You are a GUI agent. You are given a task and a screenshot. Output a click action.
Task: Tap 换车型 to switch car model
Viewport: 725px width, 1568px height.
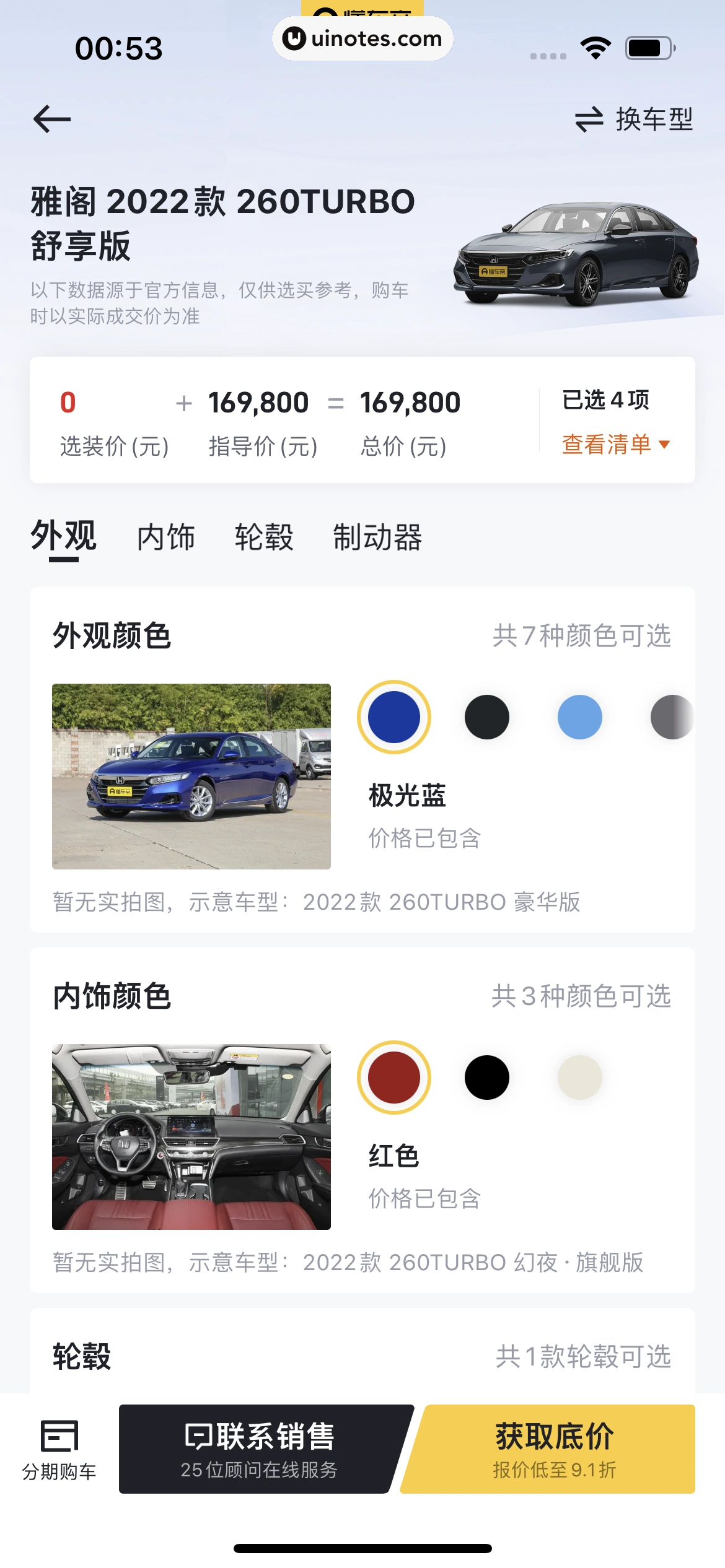[x=634, y=119]
